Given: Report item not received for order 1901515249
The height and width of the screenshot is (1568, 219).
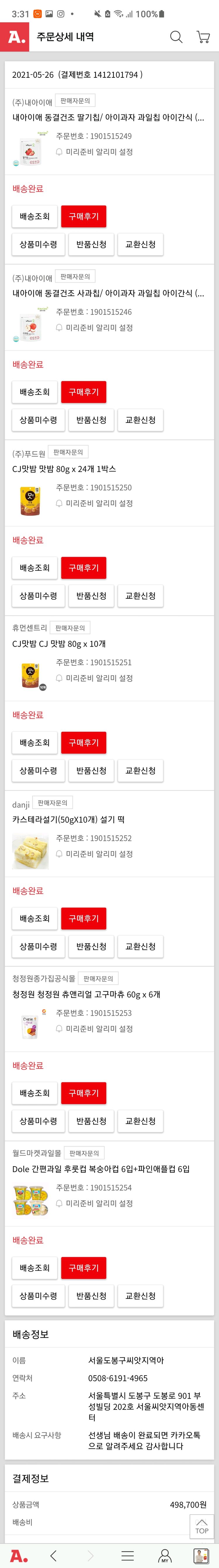Looking at the screenshot, I should 38,244.
